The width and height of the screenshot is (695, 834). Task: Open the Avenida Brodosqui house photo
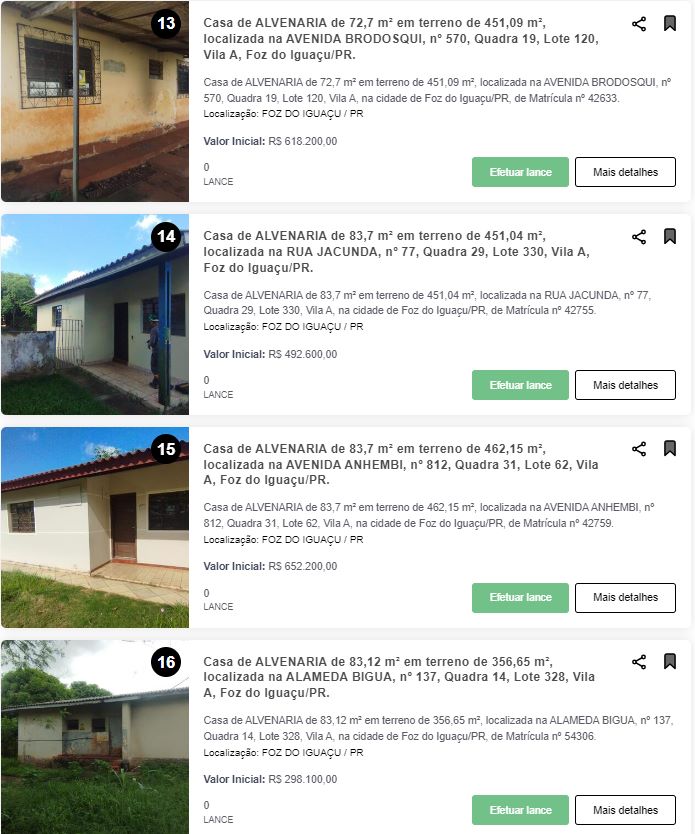click(94, 101)
